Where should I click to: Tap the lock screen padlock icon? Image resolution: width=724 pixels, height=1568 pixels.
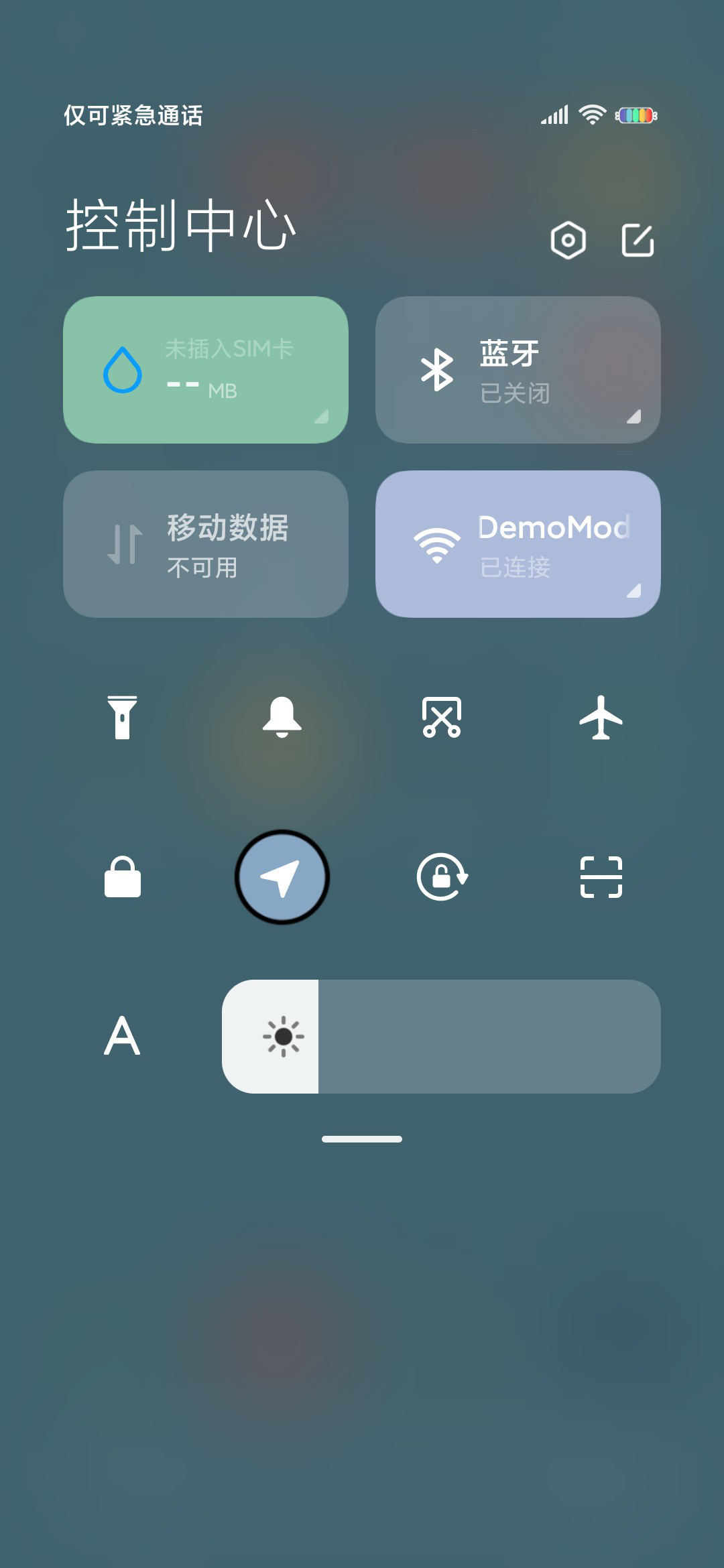122,877
